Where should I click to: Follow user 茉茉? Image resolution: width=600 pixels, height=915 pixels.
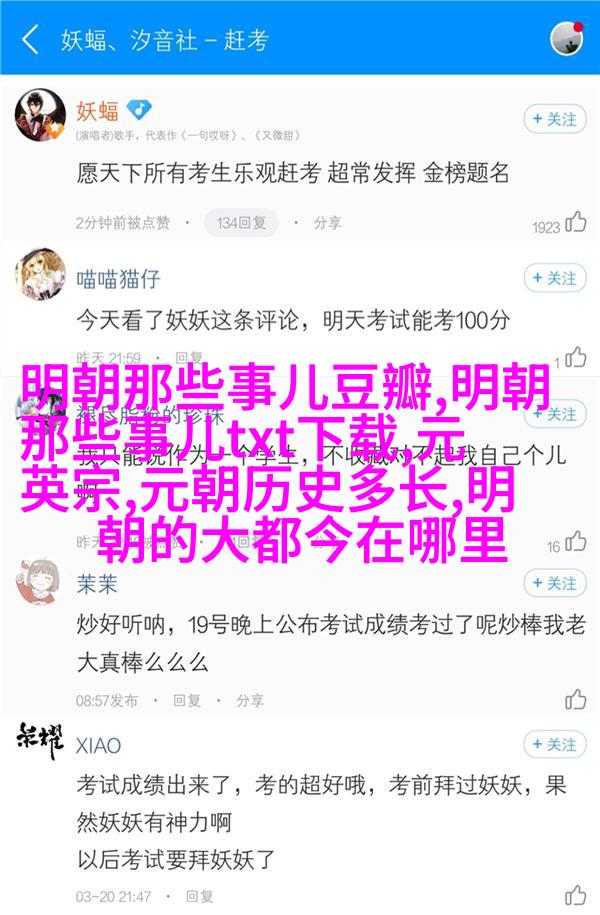click(x=554, y=583)
